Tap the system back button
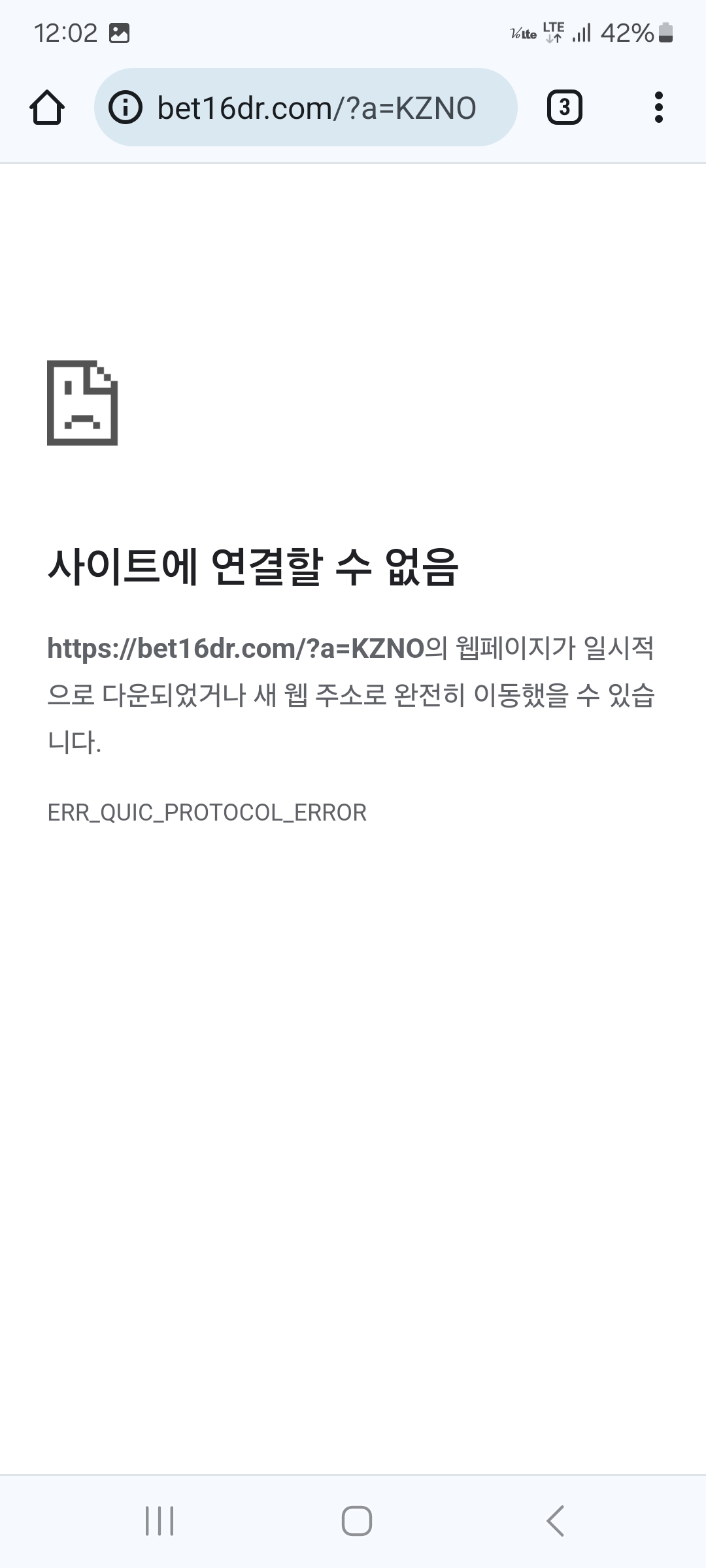Image resolution: width=706 pixels, height=1568 pixels. pyautogui.click(x=554, y=1521)
